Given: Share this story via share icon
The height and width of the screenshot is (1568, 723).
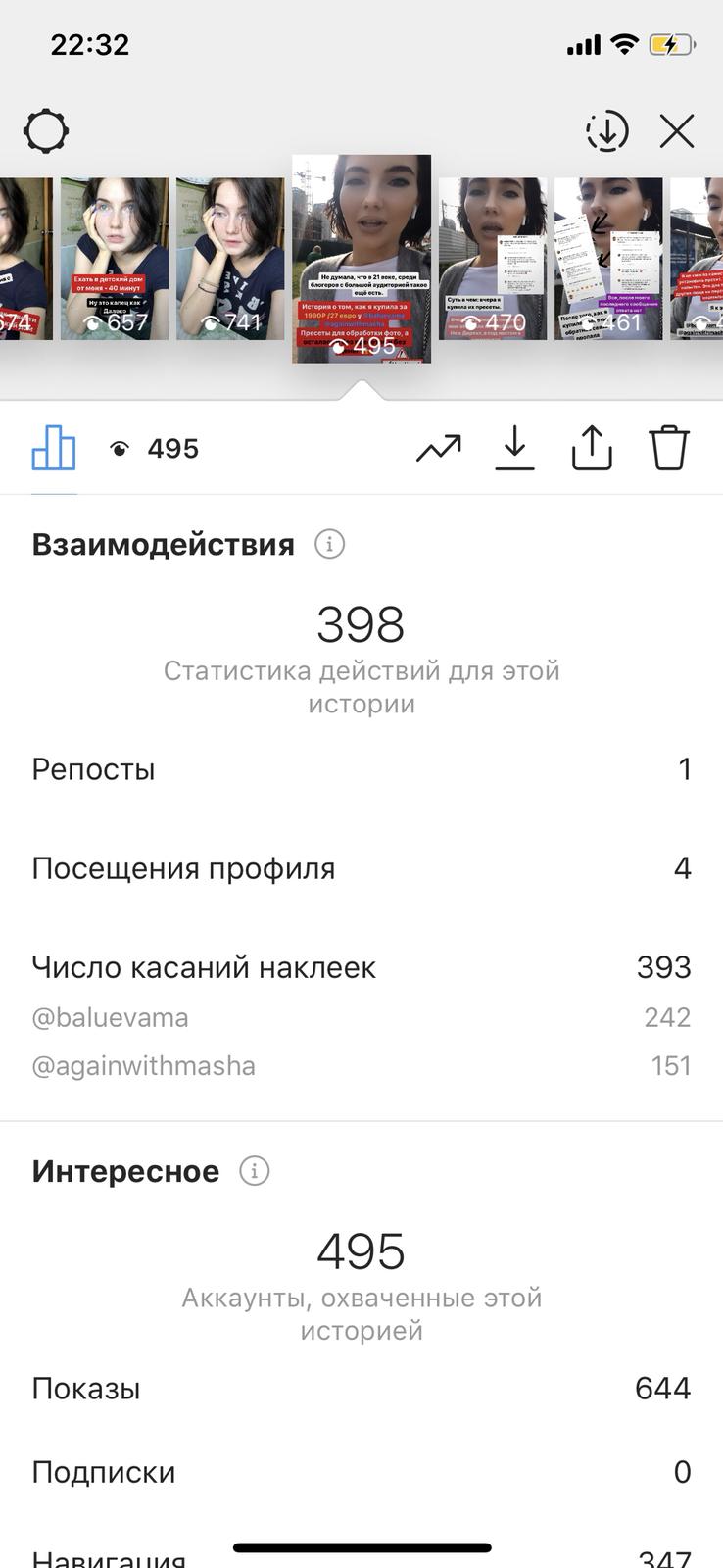Looking at the screenshot, I should [592, 449].
